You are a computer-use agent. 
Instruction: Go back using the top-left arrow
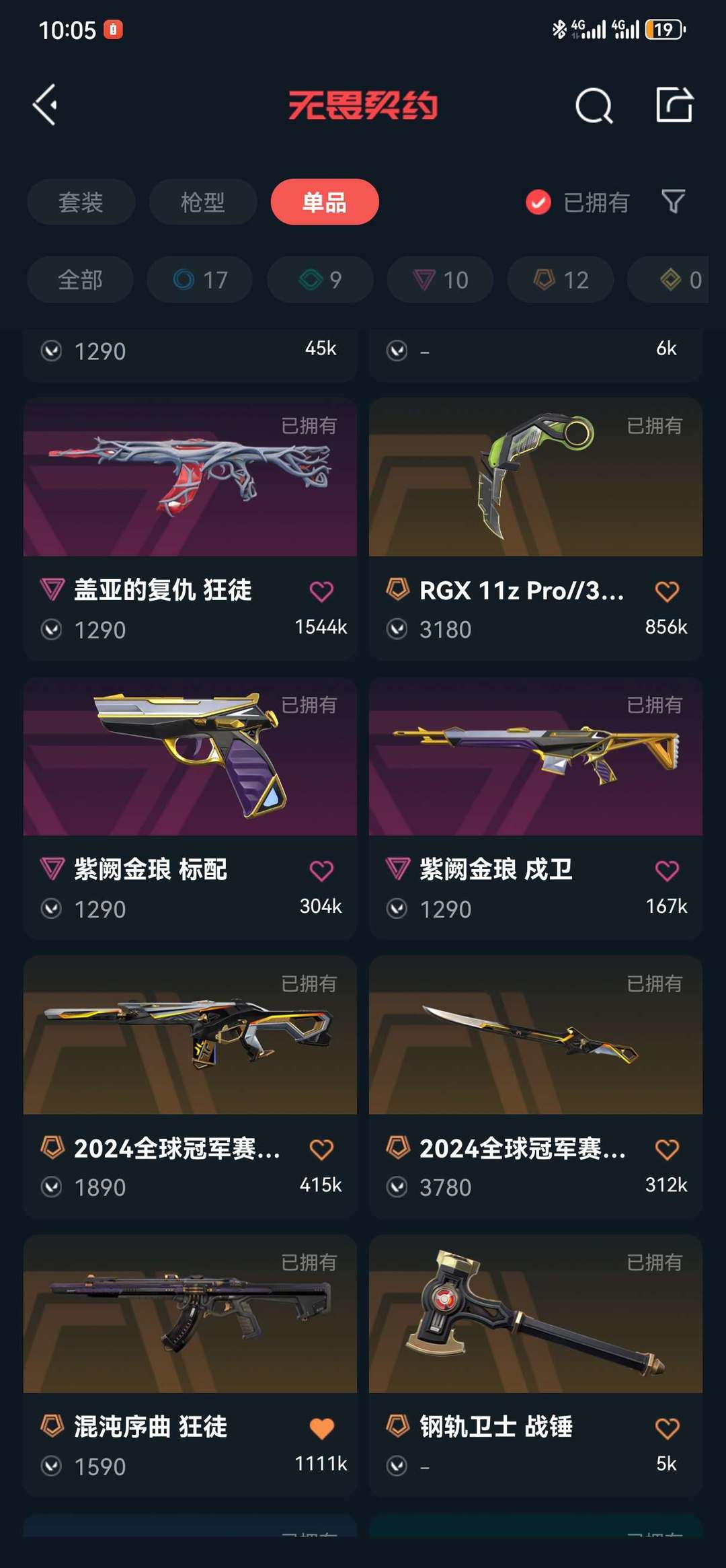coord(45,105)
